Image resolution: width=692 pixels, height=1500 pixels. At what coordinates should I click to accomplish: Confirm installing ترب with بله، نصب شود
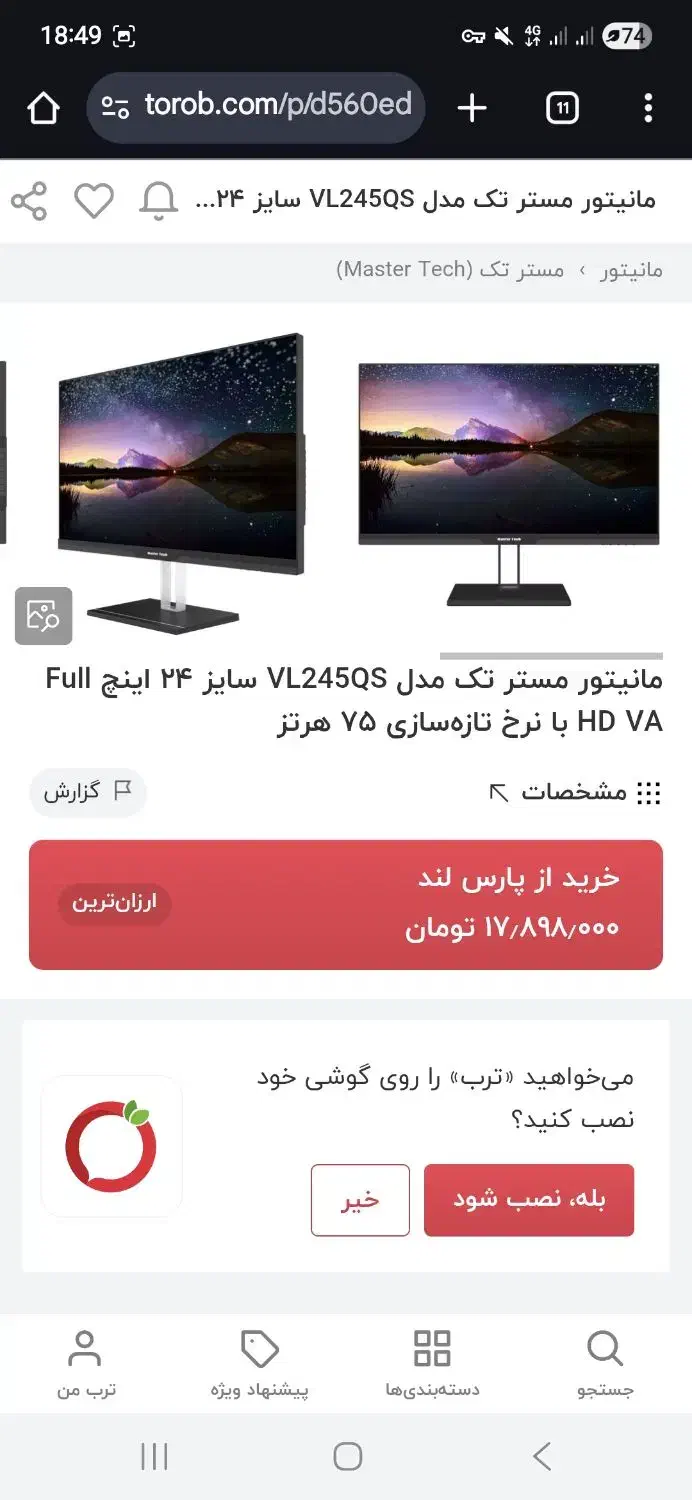529,1199
